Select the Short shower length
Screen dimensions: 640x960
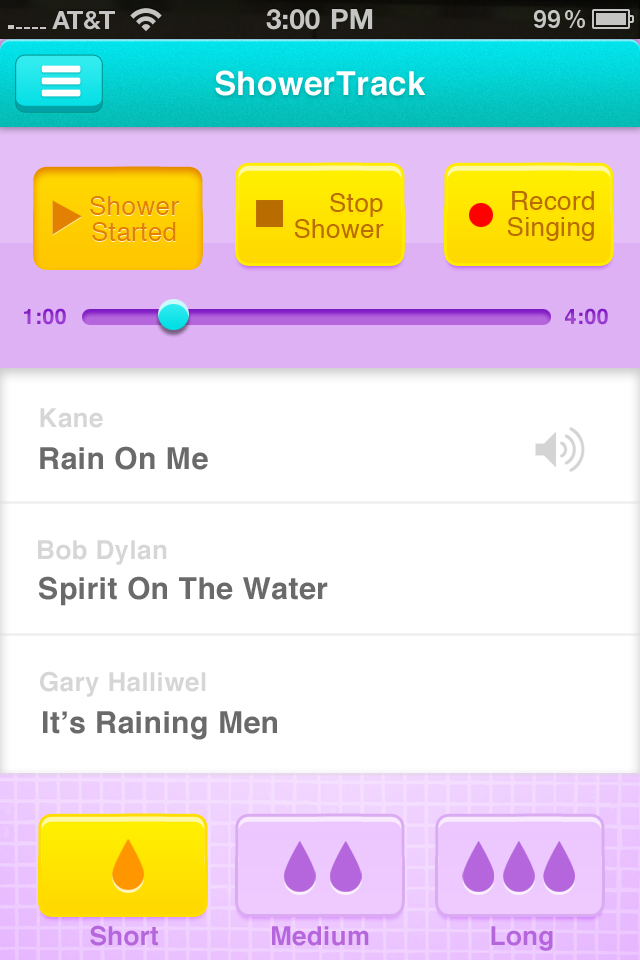123,866
